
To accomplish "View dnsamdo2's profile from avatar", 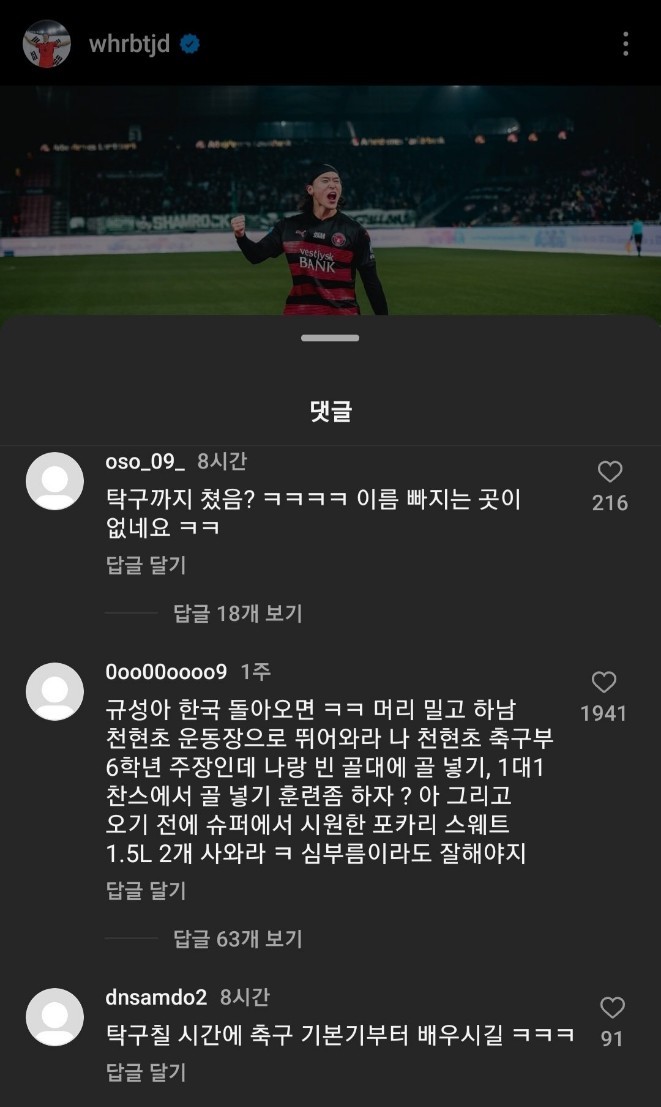I will tap(54, 1018).
